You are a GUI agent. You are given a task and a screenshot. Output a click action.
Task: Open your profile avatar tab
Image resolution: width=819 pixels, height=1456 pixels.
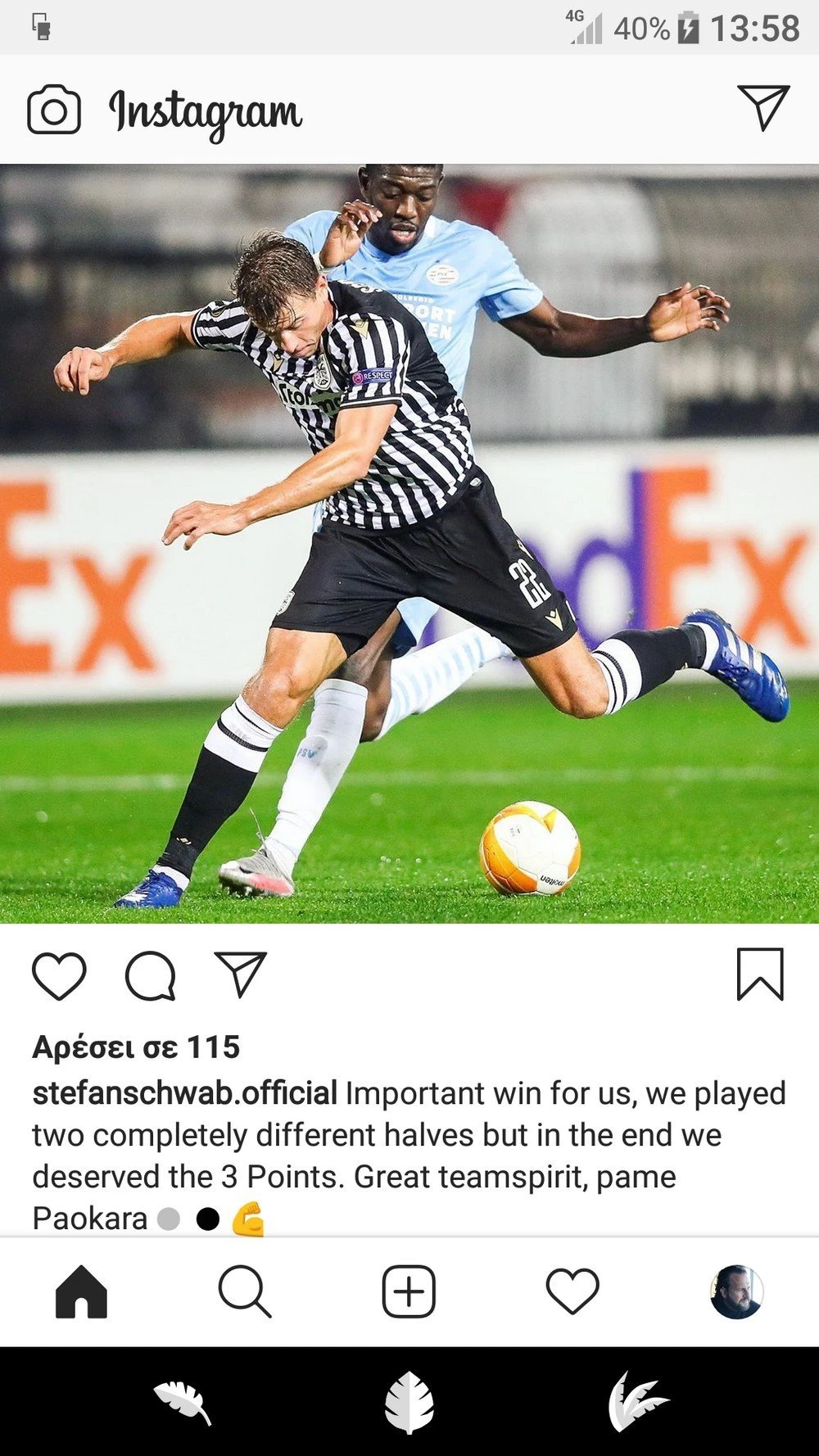pos(736,1291)
